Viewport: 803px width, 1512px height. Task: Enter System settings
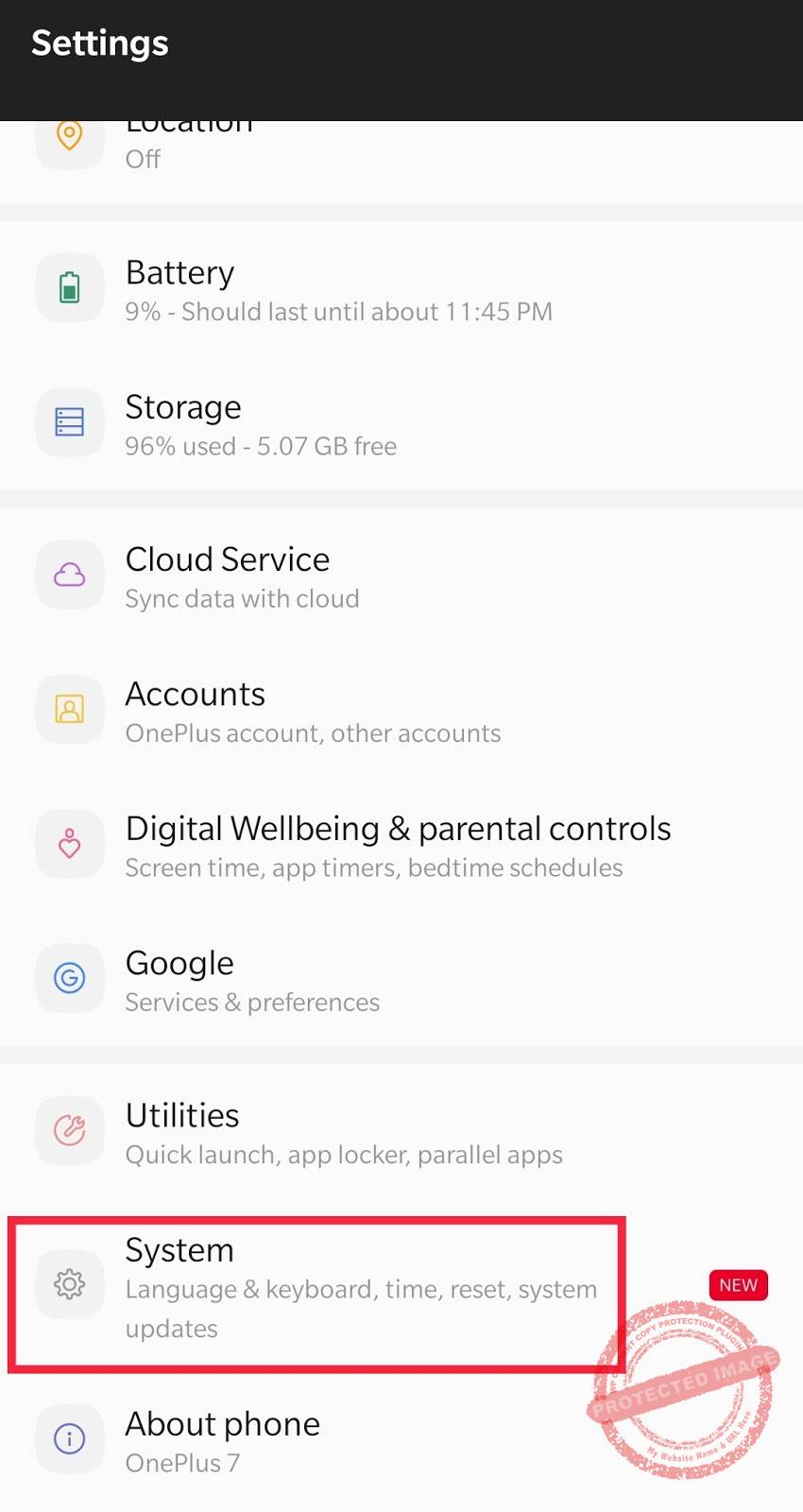[x=361, y=1287]
